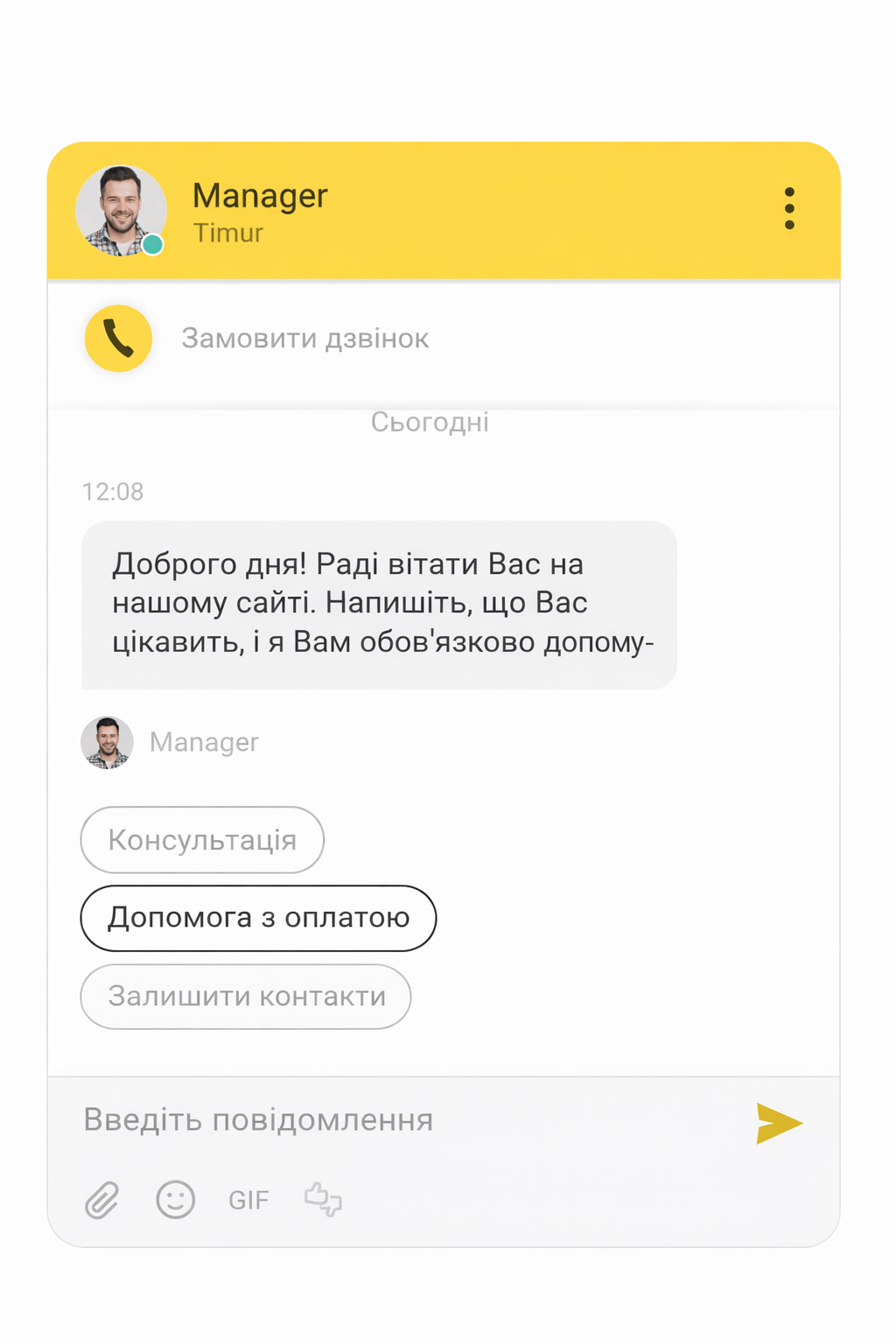Open the three-dot overflow menu
The image size is (896, 1344).
tap(789, 208)
